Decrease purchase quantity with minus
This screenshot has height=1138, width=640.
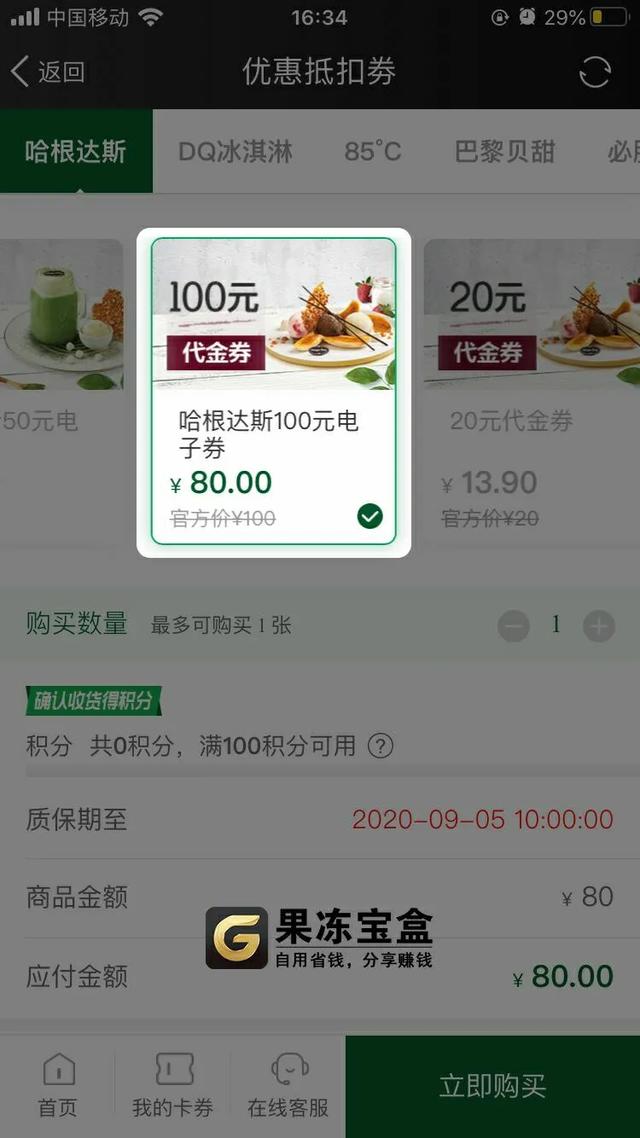pyautogui.click(x=514, y=627)
